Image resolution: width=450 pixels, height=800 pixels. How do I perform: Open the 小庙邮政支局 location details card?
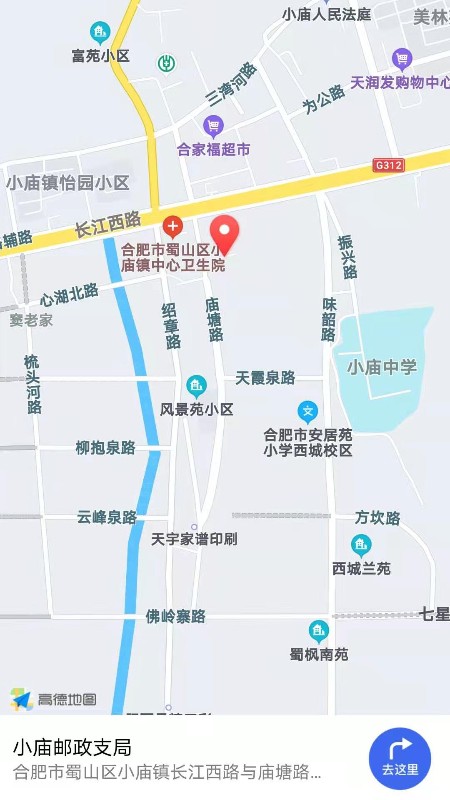point(225,758)
